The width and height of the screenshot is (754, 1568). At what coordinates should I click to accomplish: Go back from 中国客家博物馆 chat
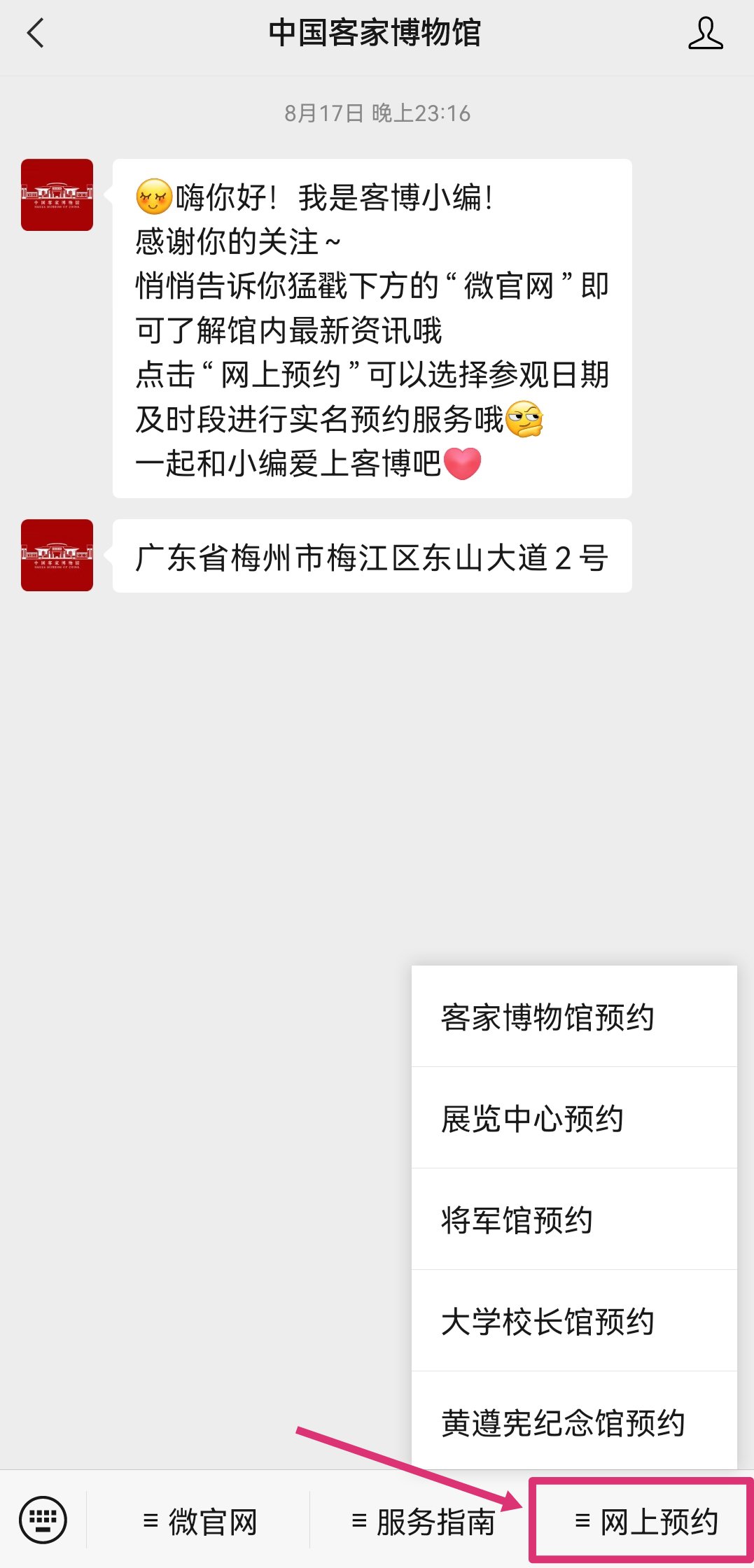[35, 34]
